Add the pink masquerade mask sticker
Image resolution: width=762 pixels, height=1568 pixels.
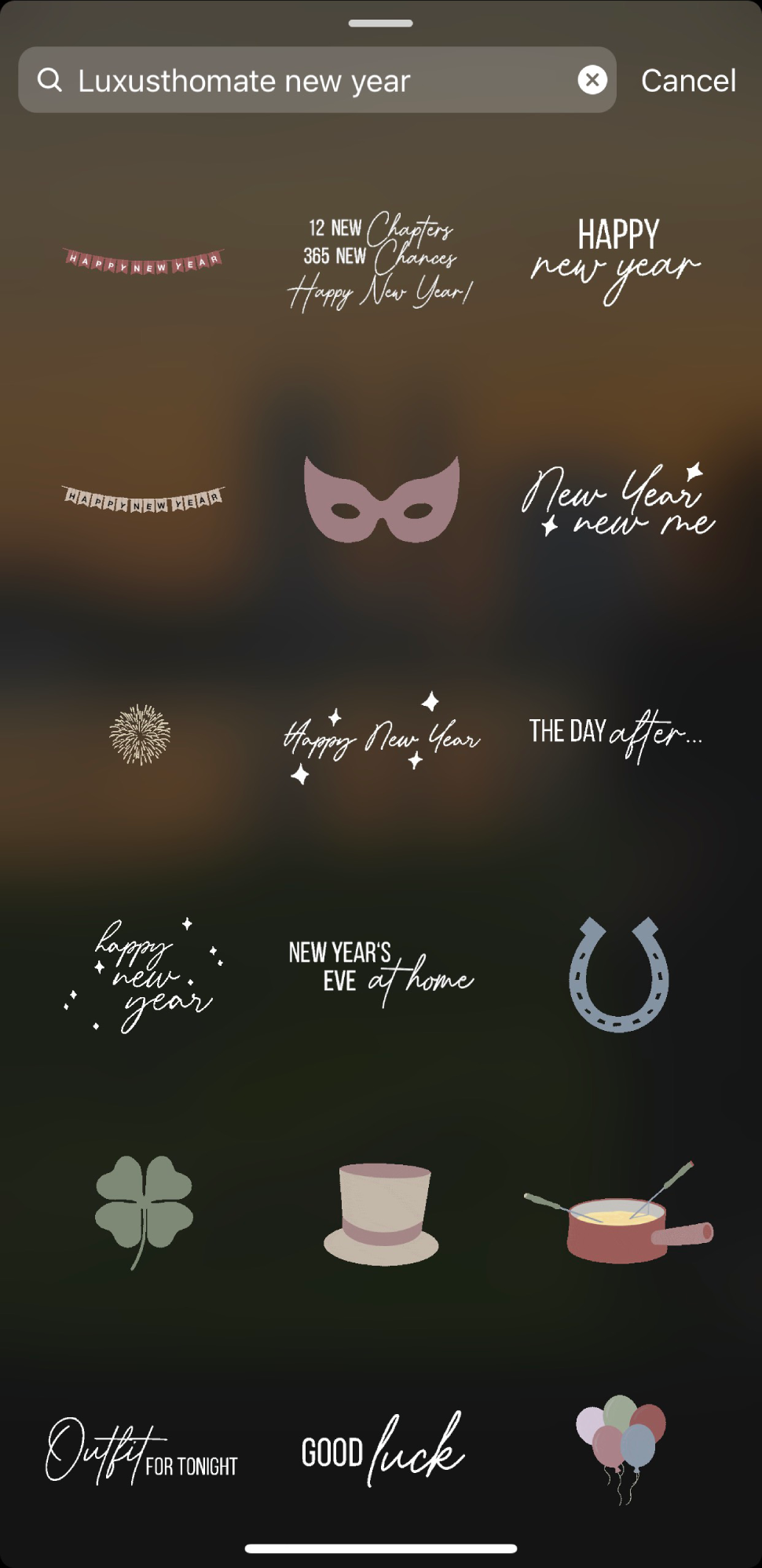pyautogui.click(x=381, y=499)
